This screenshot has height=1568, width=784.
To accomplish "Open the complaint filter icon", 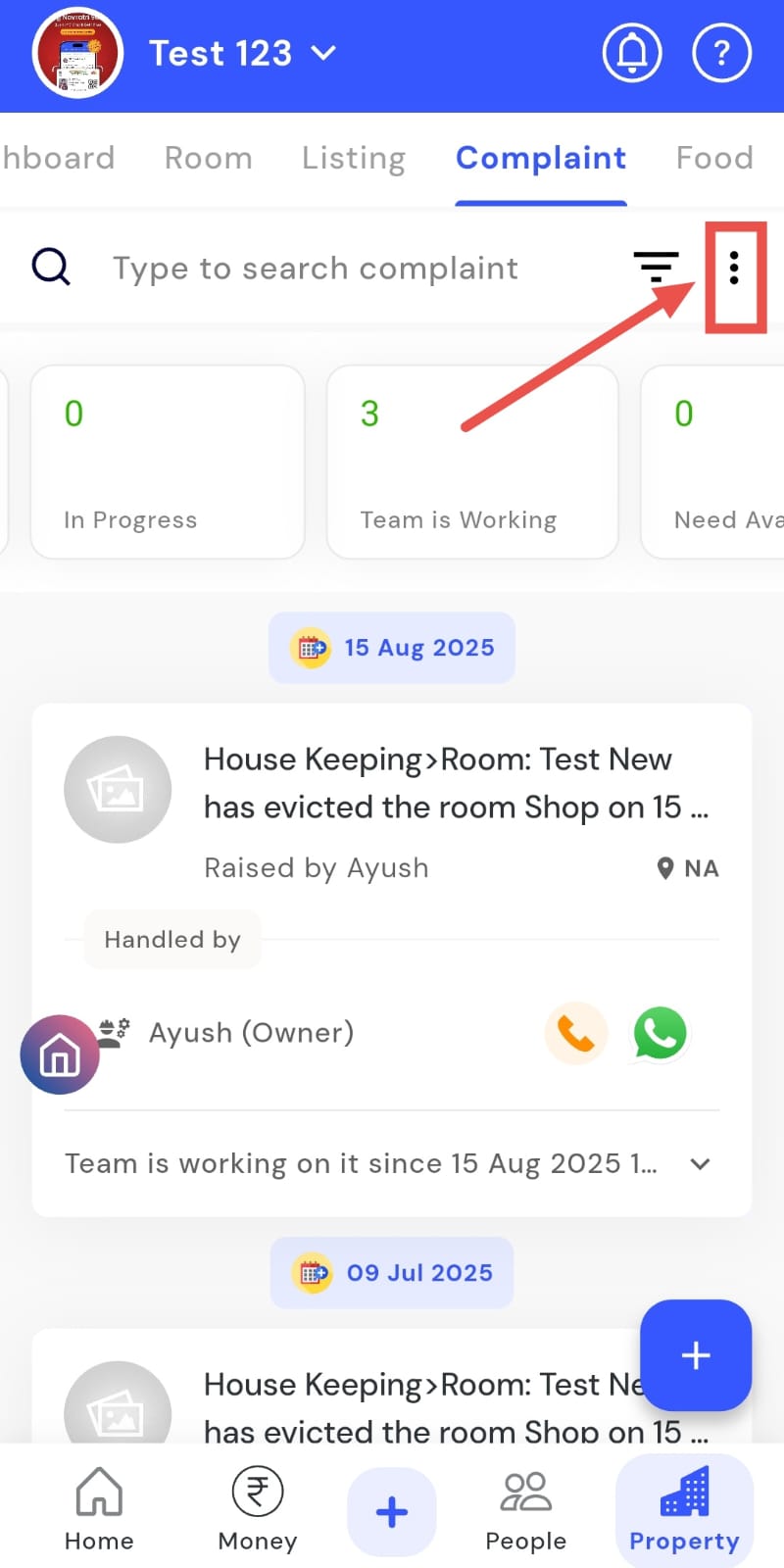I will [656, 267].
